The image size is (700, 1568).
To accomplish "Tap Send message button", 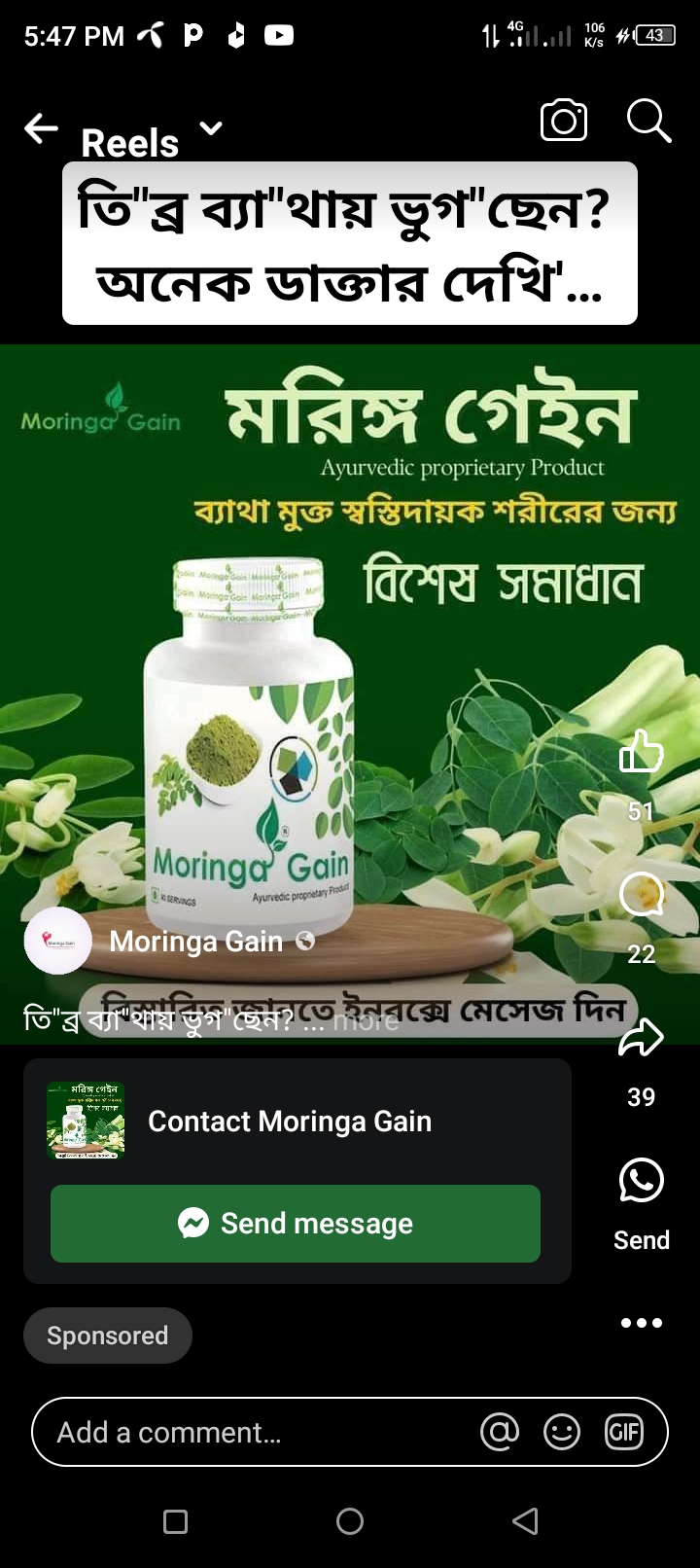I will tap(296, 1224).
